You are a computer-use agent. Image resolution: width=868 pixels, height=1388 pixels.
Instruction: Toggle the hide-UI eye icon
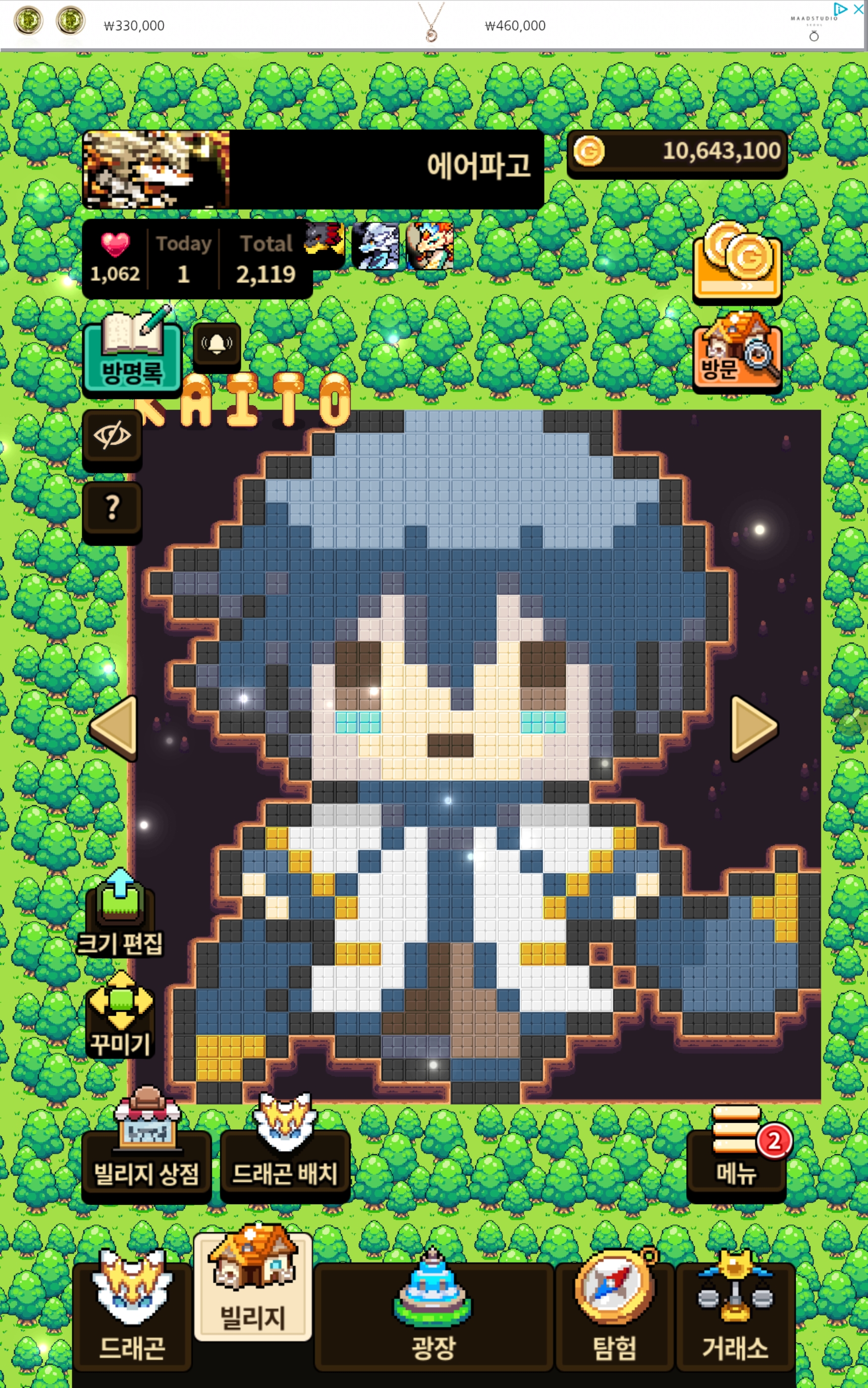[112, 436]
